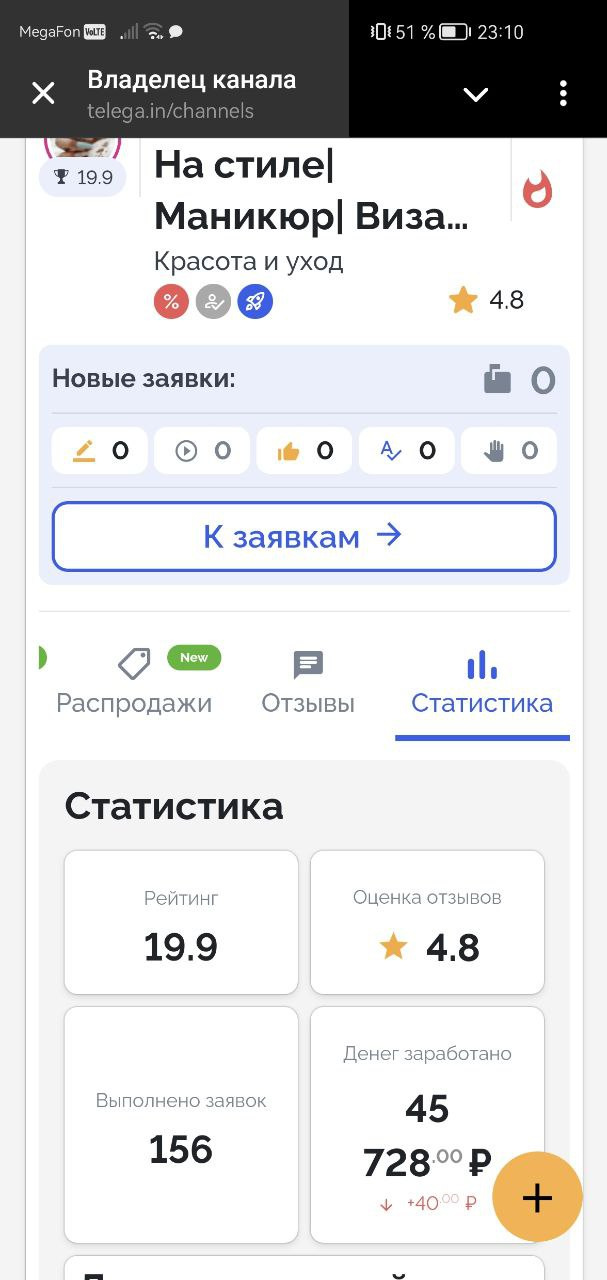
Task: Tap the blue rocket badge
Action: pos(255,302)
